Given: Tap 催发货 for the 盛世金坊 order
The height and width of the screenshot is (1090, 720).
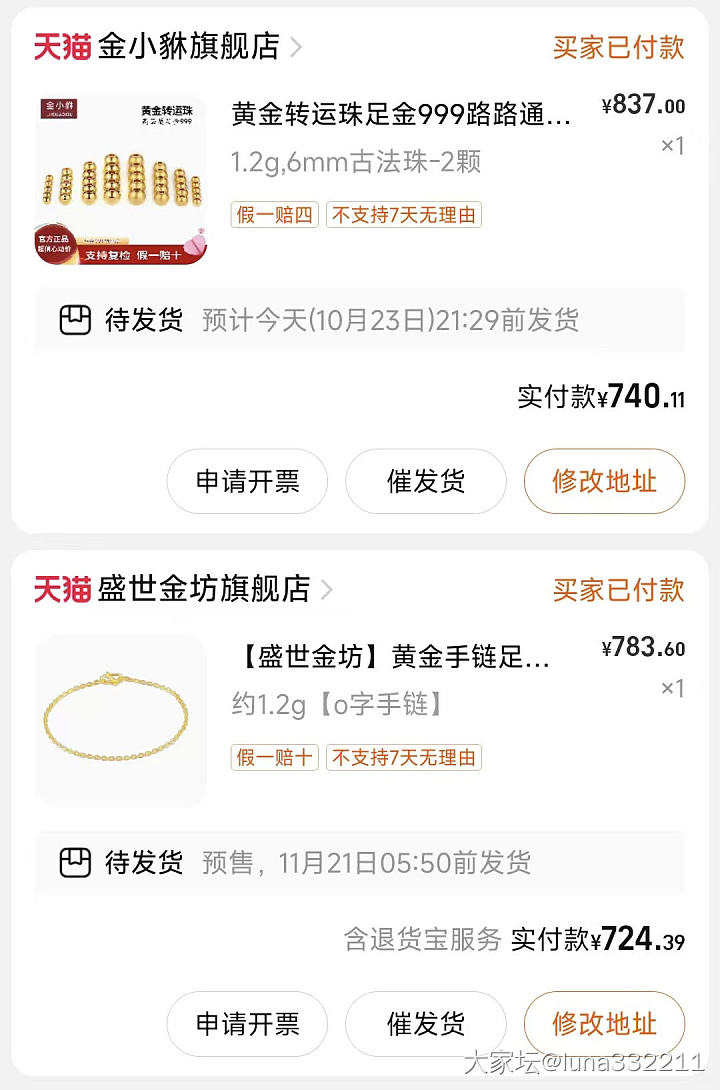Looking at the screenshot, I should pos(426,1024).
